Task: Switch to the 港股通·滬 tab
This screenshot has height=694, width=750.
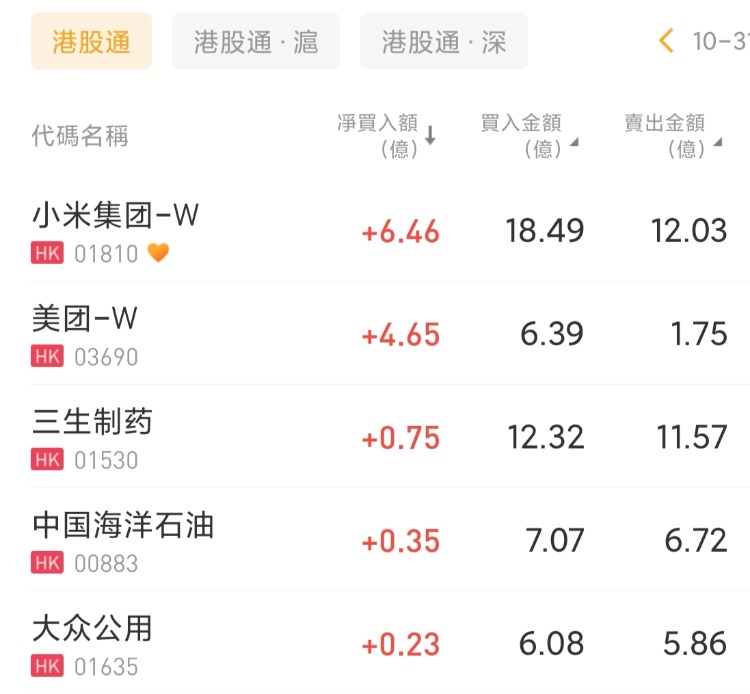Action: click(x=256, y=41)
